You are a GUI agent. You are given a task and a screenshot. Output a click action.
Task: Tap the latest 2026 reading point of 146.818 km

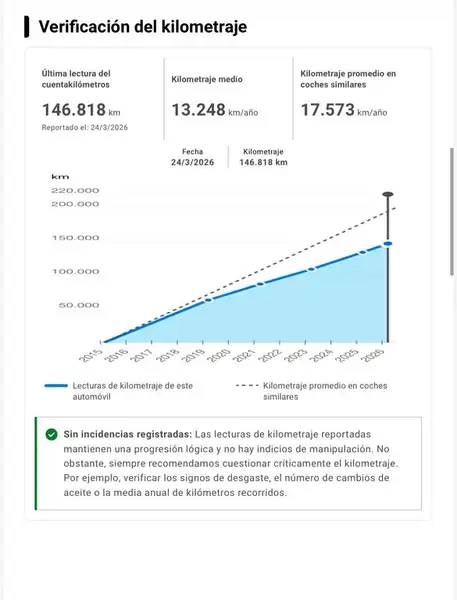pyautogui.click(x=388, y=244)
